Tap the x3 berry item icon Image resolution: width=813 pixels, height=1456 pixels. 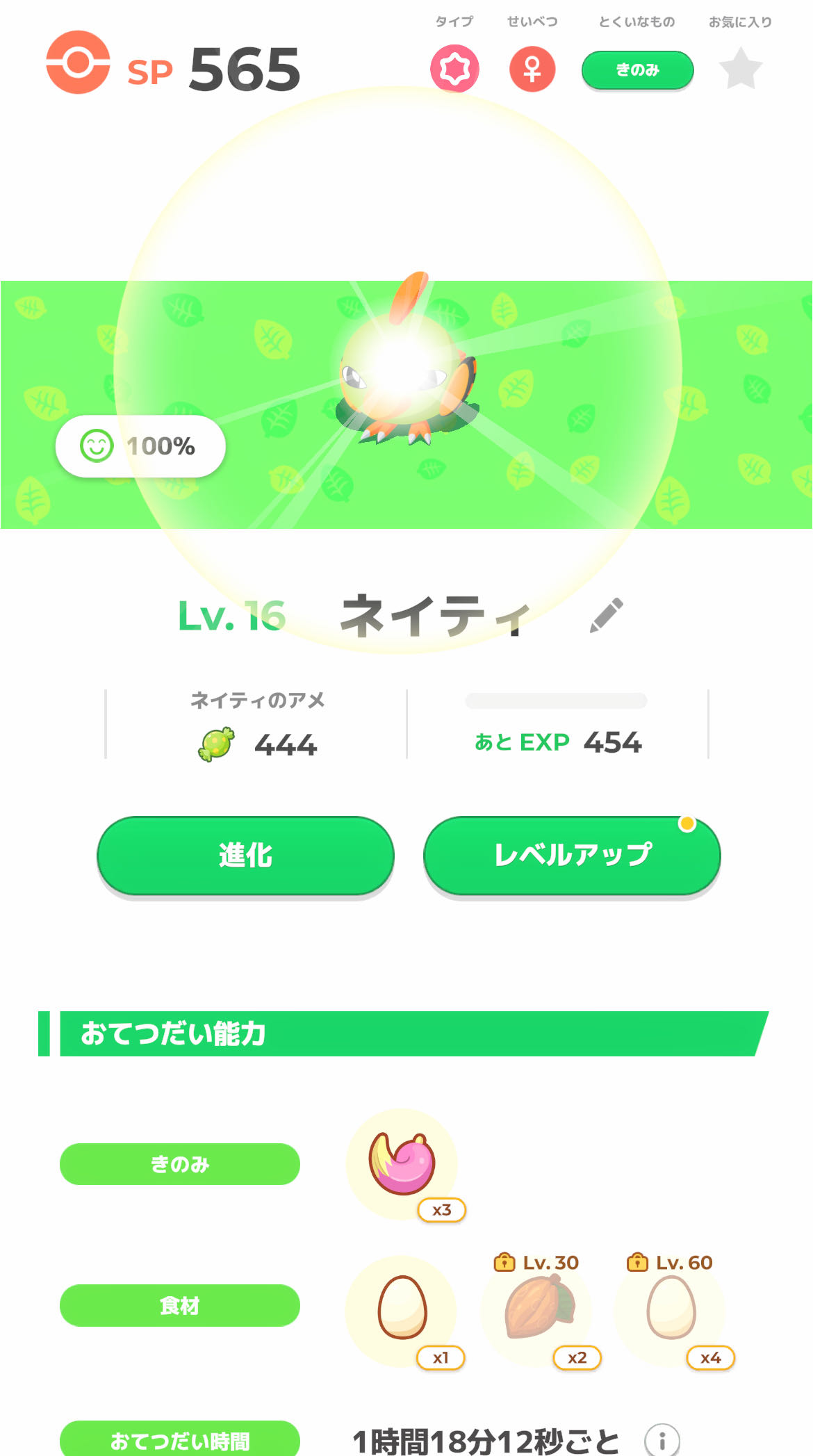click(402, 1163)
